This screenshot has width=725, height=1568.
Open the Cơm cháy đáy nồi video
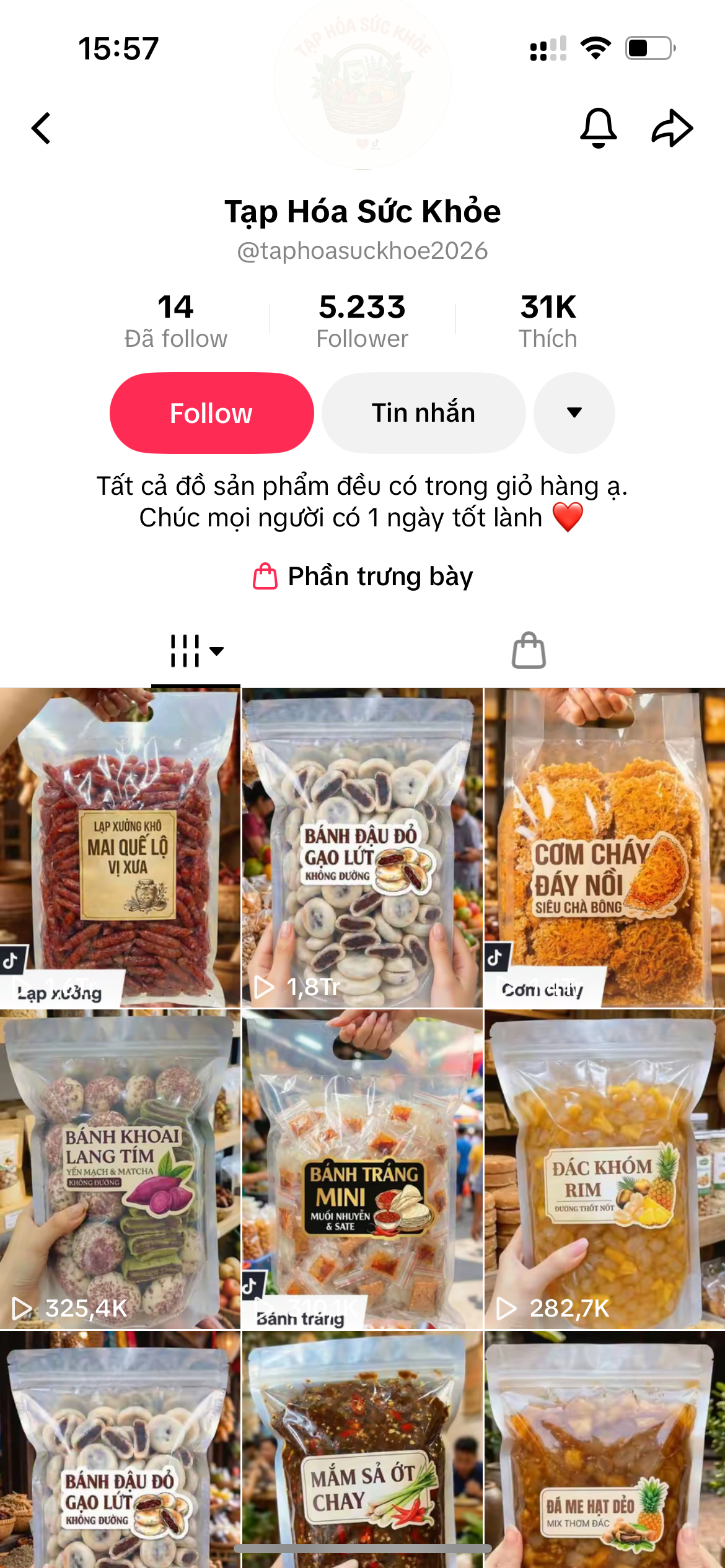605,848
